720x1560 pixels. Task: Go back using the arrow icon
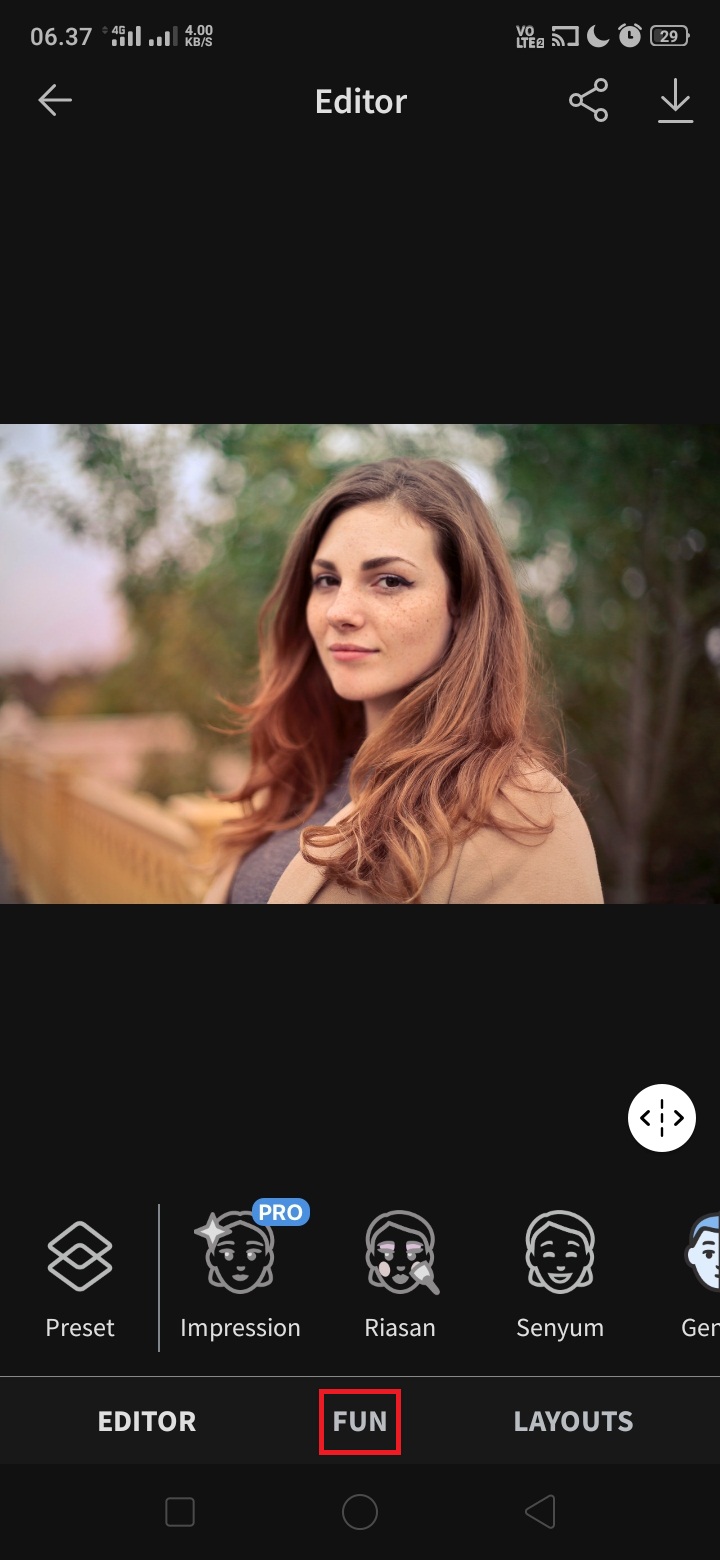pyautogui.click(x=55, y=100)
